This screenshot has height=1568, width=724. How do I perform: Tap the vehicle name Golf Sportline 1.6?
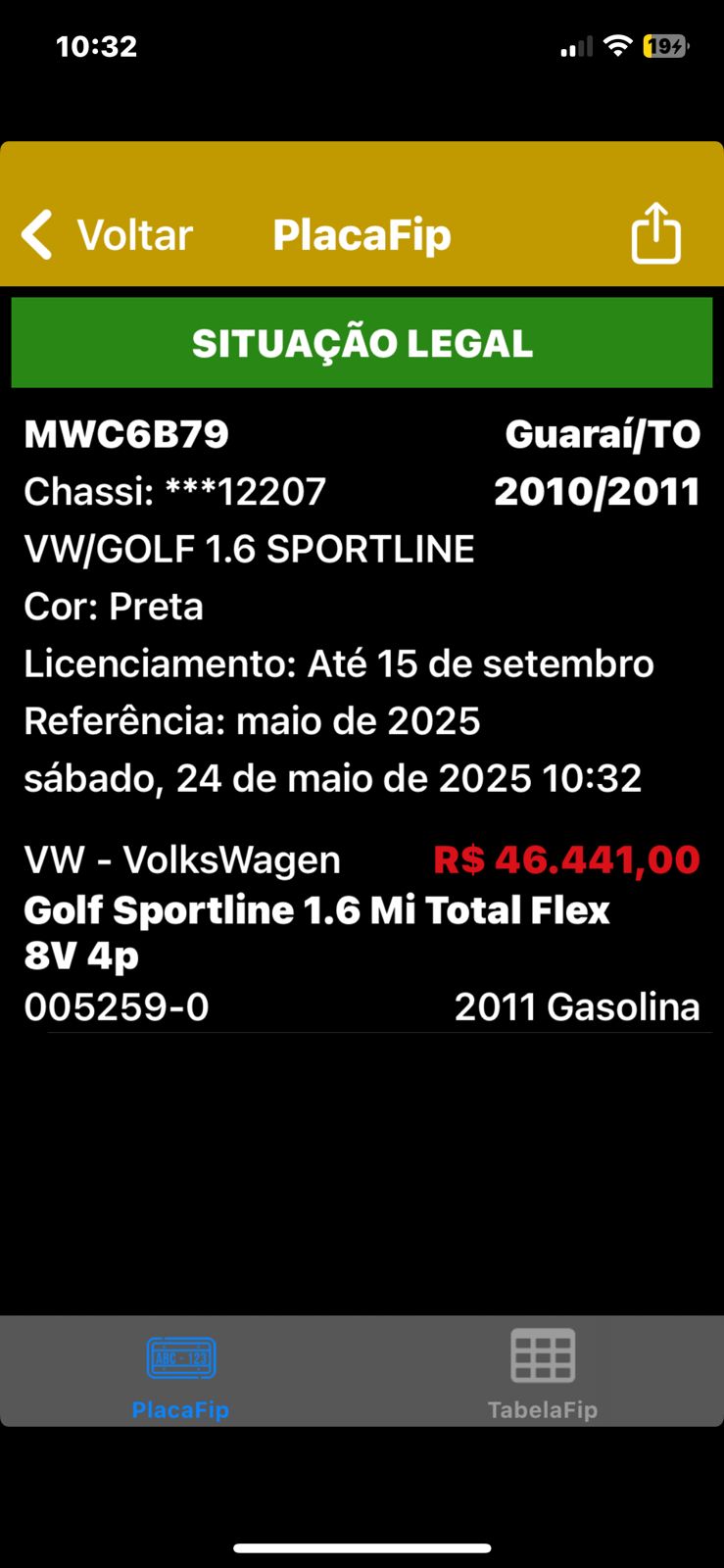(x=315, y=909)
